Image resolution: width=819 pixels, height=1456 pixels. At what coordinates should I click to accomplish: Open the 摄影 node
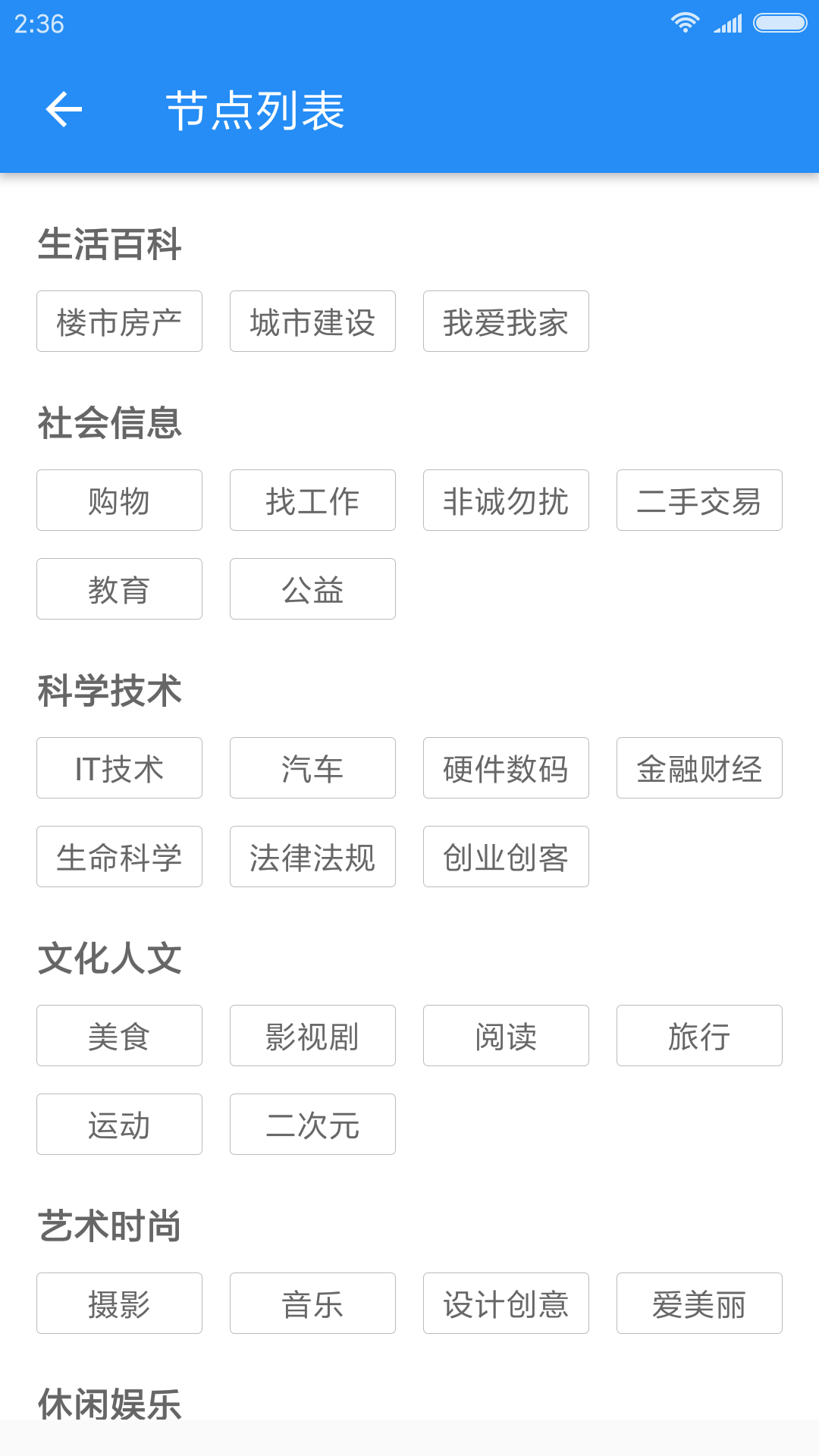click(x=119, y=1304)
